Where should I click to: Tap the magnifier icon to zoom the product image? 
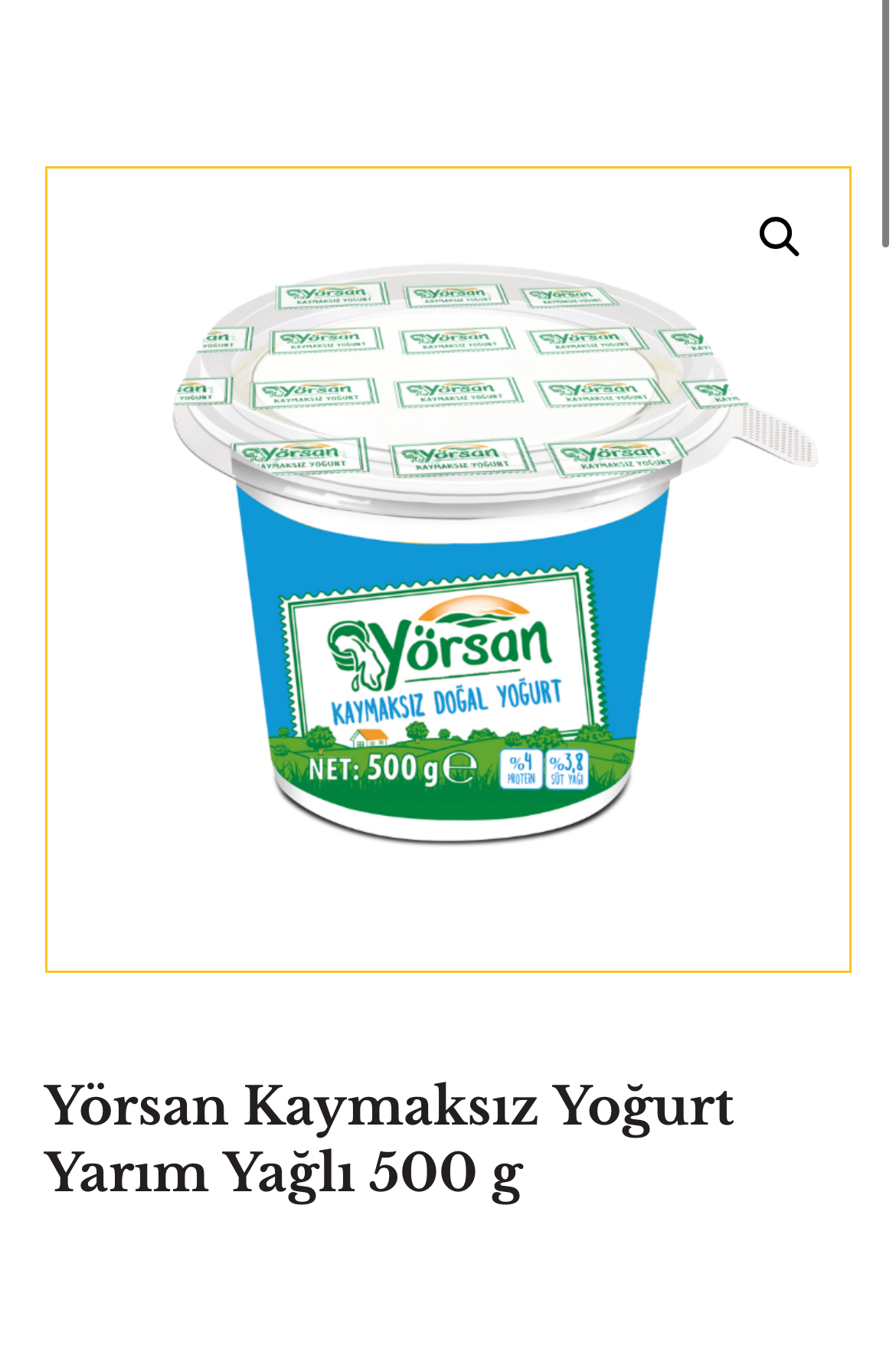pyautogui.click(x=779, y=236)
